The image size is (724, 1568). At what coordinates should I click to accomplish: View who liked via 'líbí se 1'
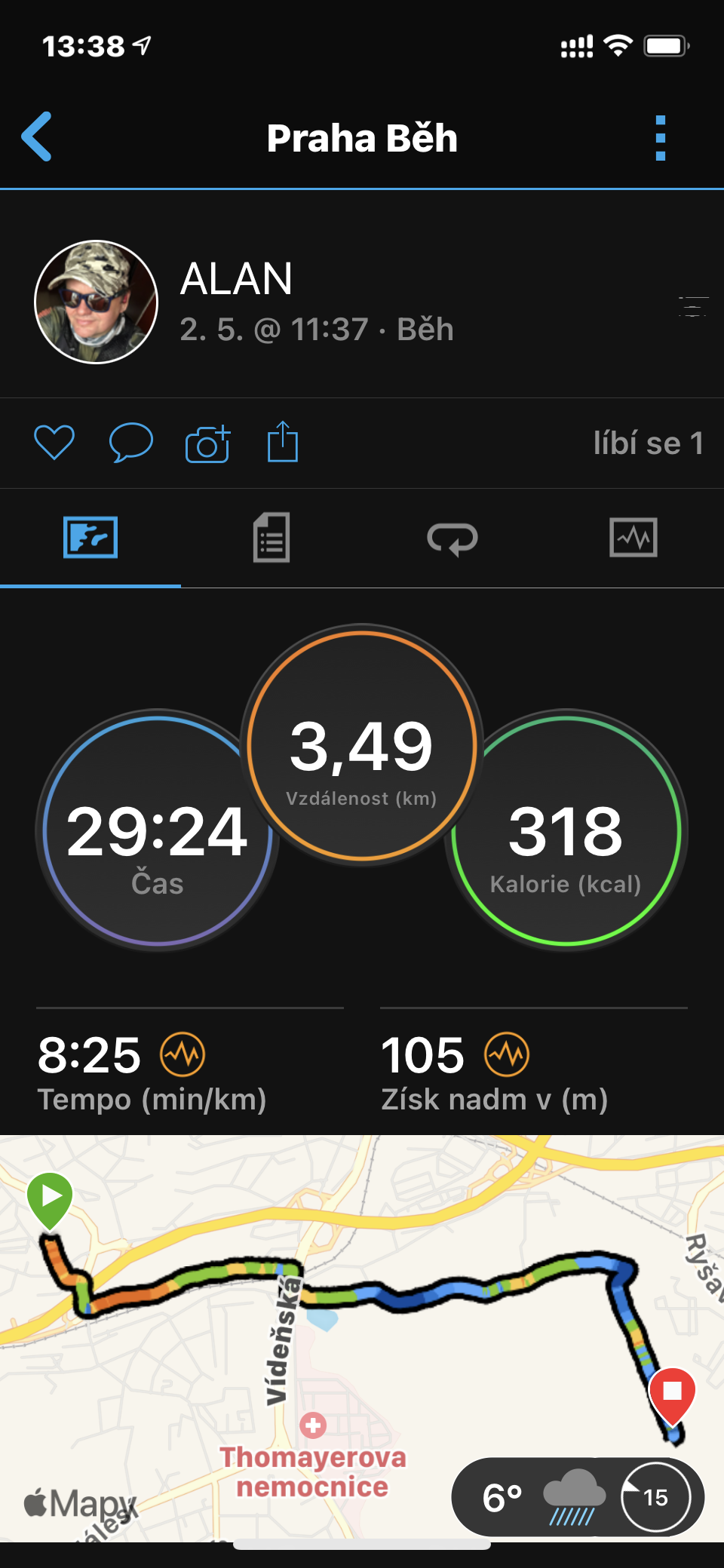point(649,443)
